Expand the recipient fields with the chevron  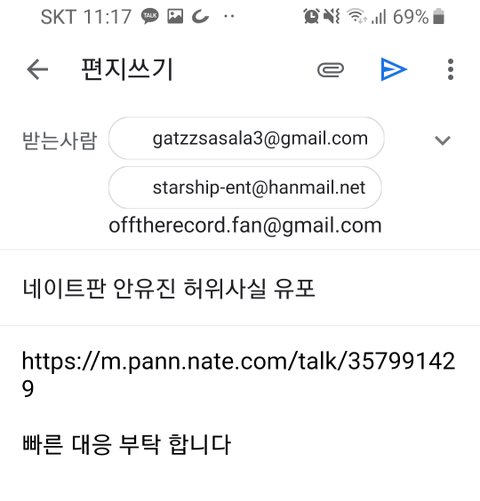click(443, 140)
